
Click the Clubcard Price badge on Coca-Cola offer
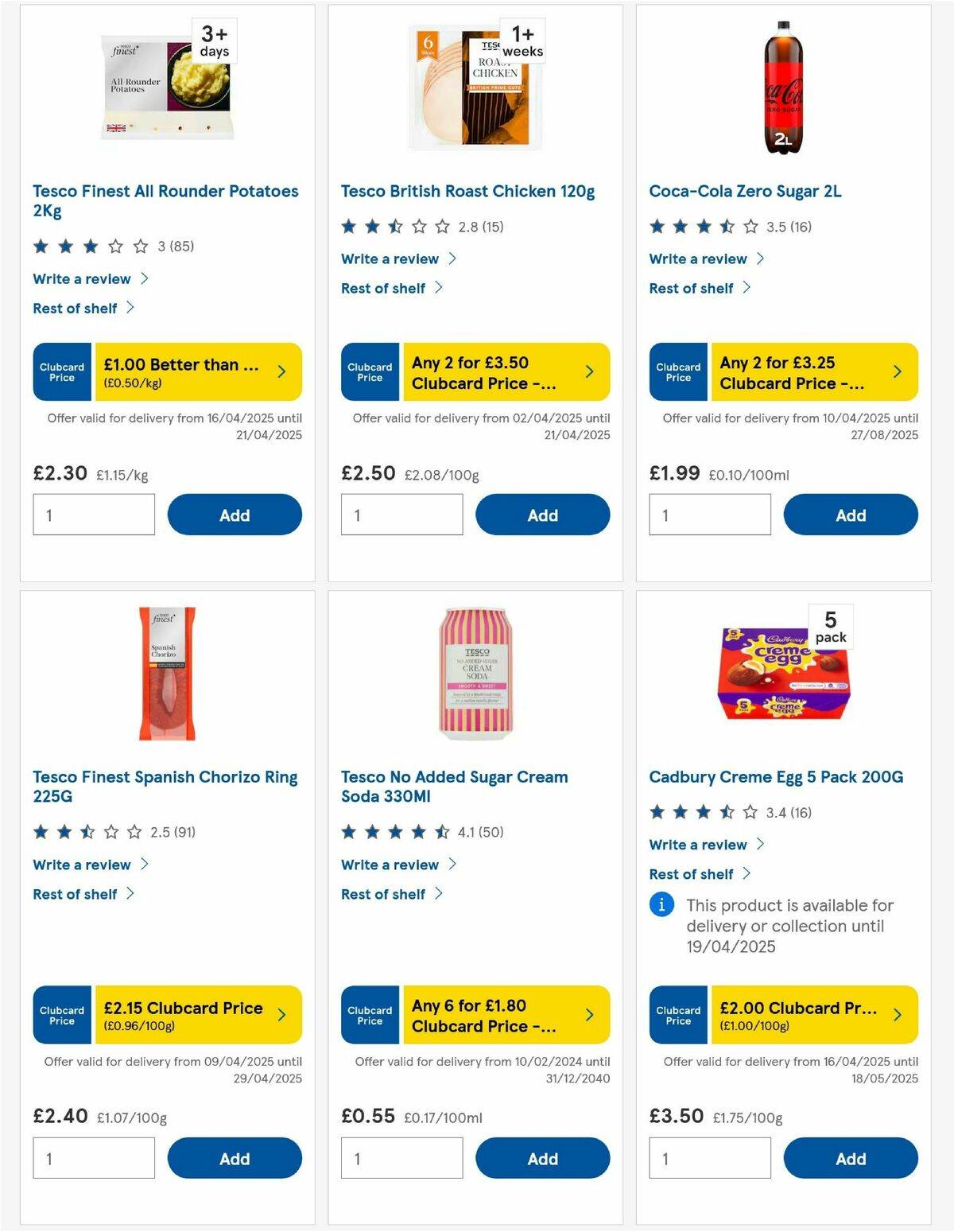pyautogui.click(x=677, y=371)
